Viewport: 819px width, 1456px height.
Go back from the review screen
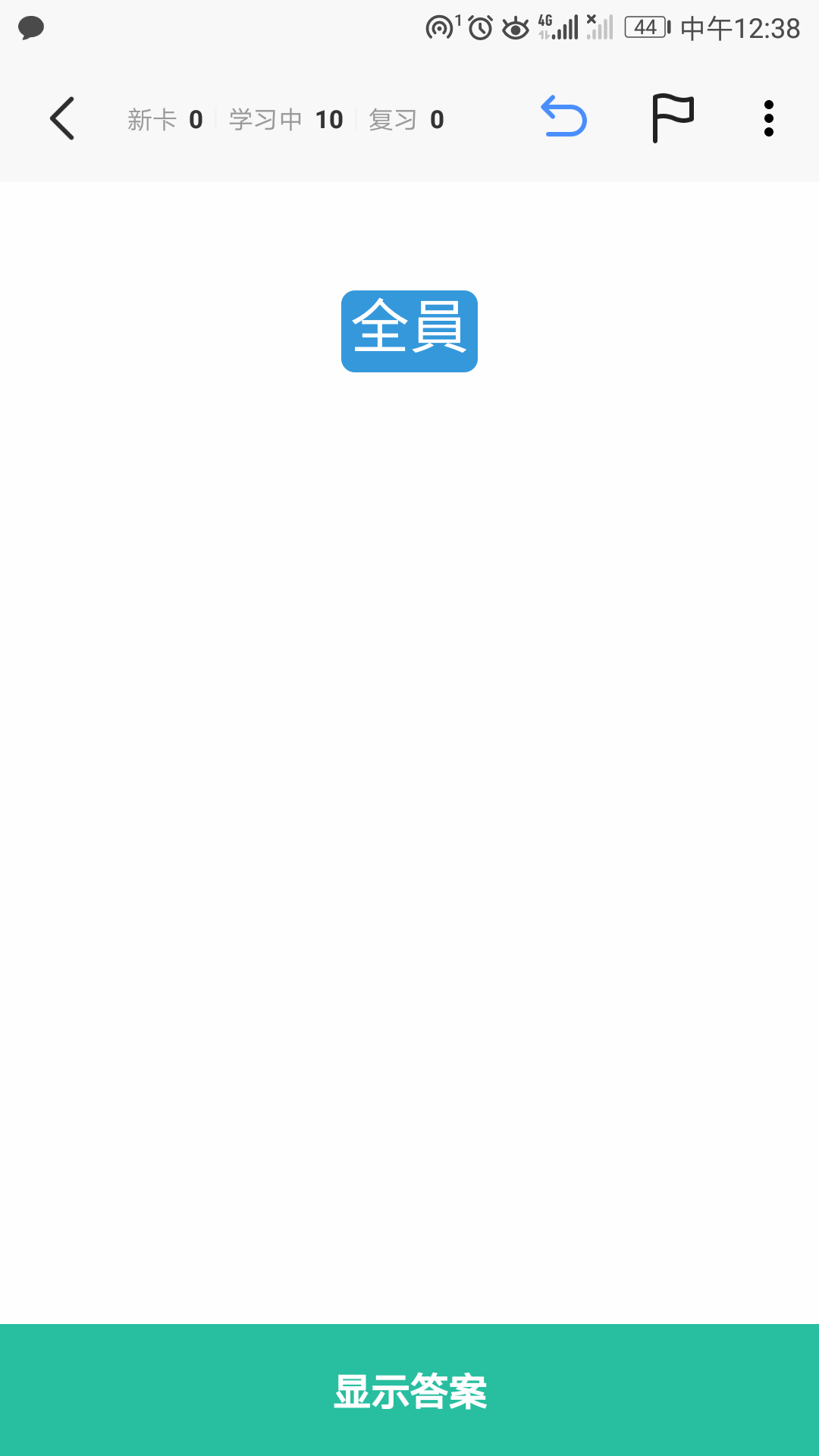click(62, 118)
